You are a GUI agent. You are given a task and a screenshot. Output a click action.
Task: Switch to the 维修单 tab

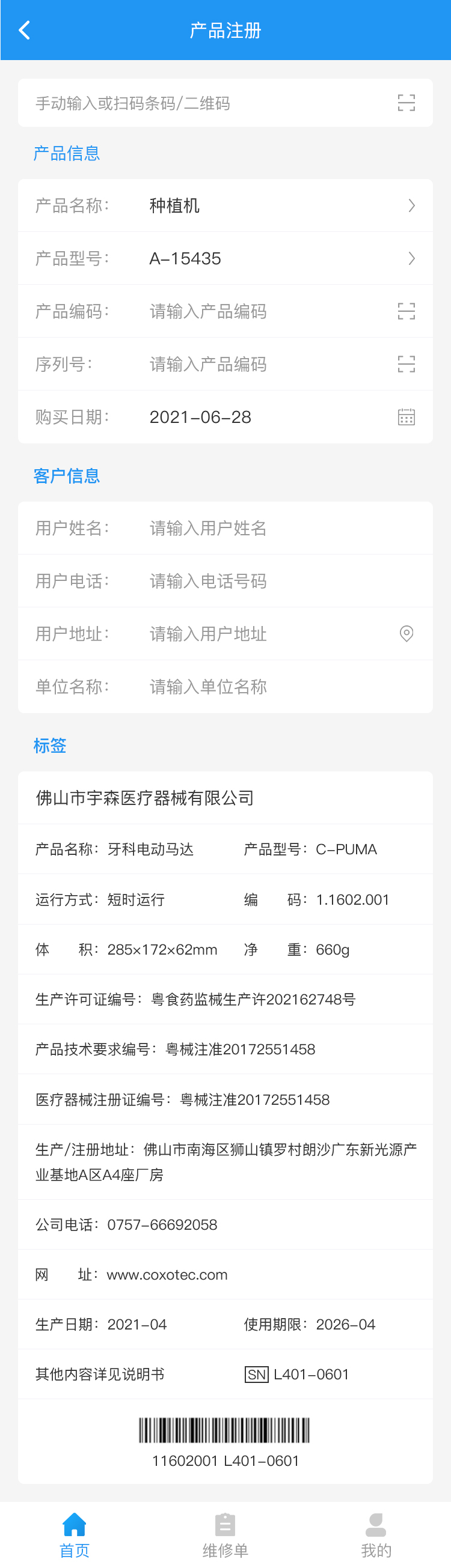(x=225, y=1535)
